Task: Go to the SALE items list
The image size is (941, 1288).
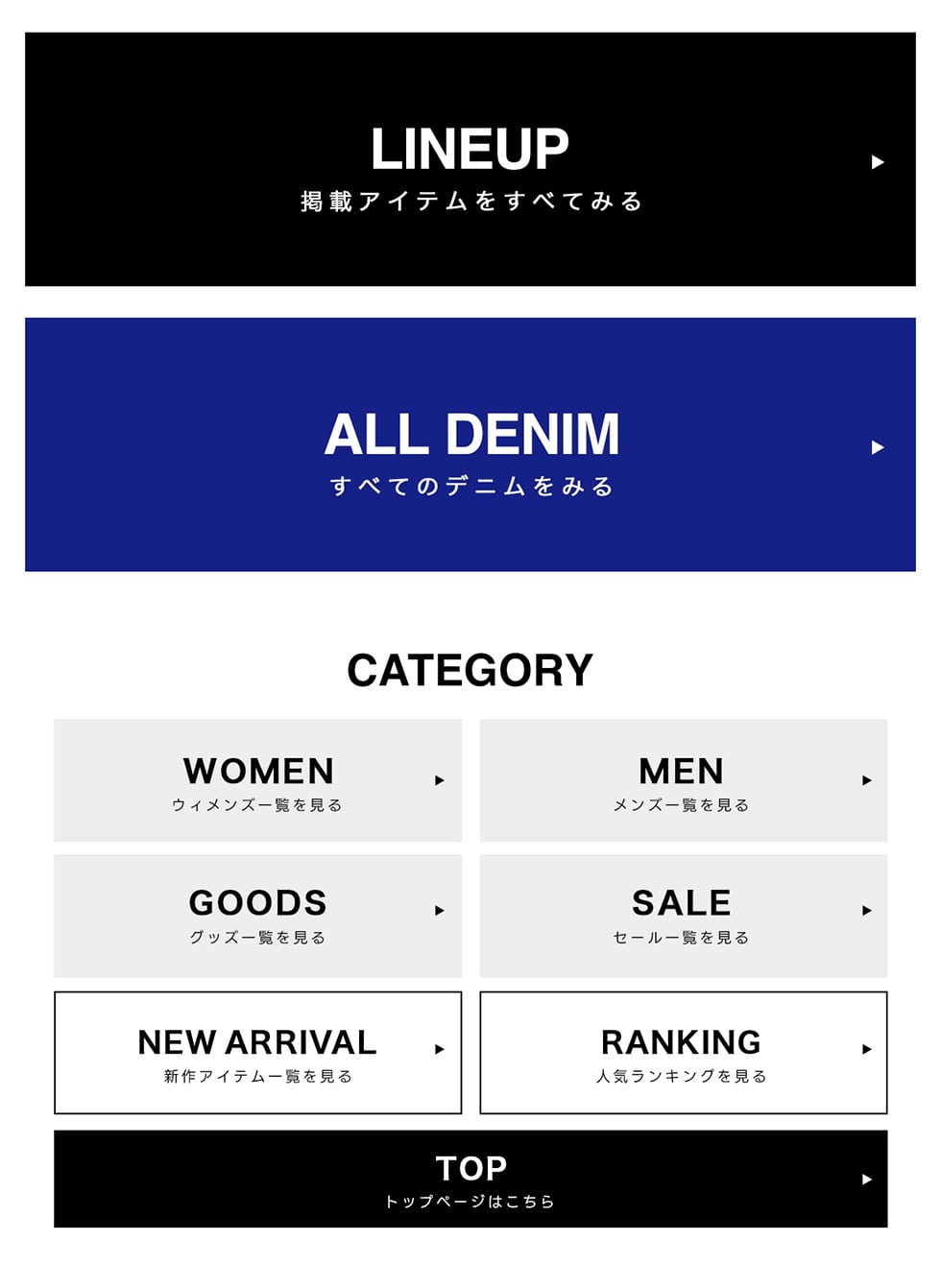Action: click(683, 916)
